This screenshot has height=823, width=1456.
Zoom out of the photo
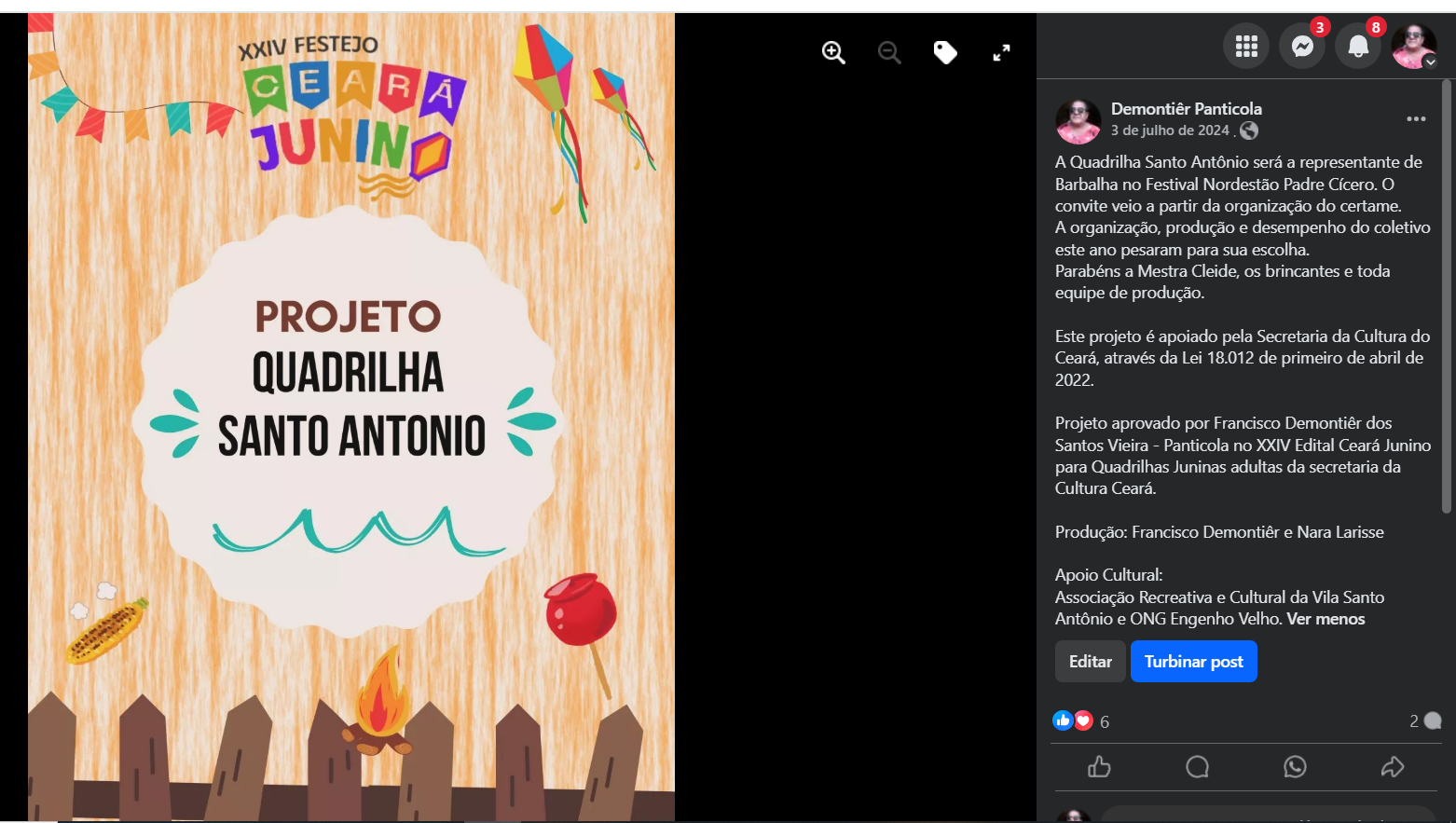(x=889, y=53)
